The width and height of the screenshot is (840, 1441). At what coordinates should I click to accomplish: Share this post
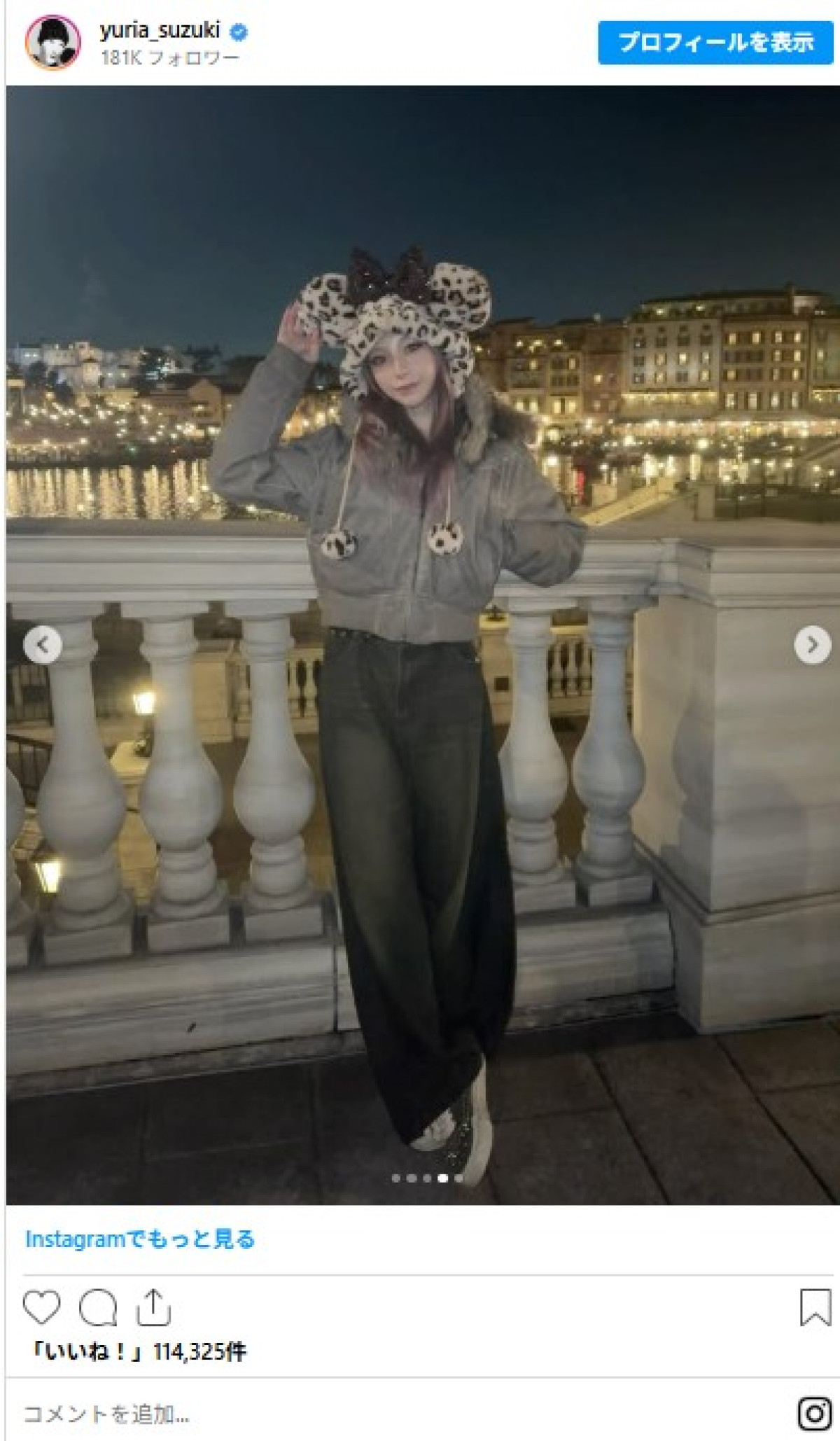click(153, 1307)
